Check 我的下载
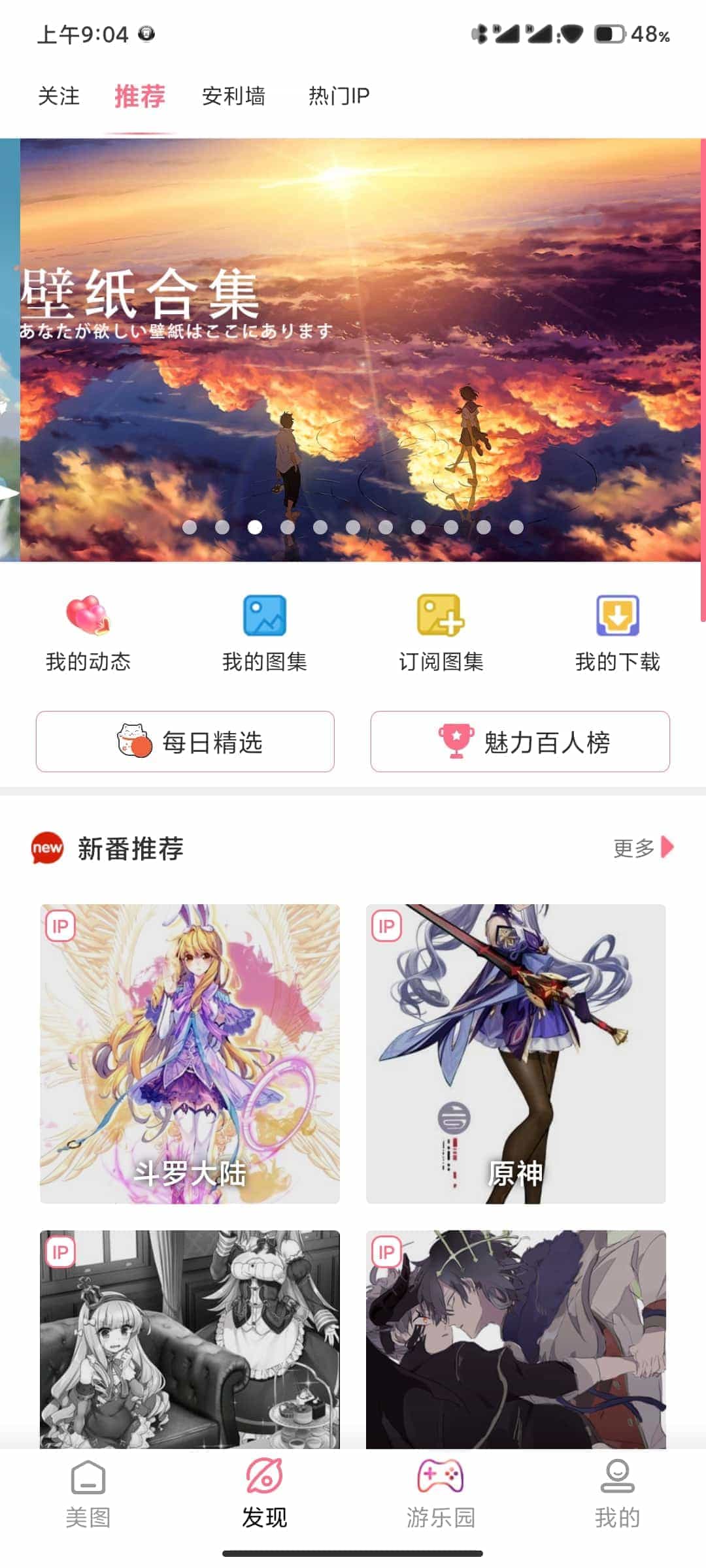The image size is (706, 1568). tap(618, 632)
